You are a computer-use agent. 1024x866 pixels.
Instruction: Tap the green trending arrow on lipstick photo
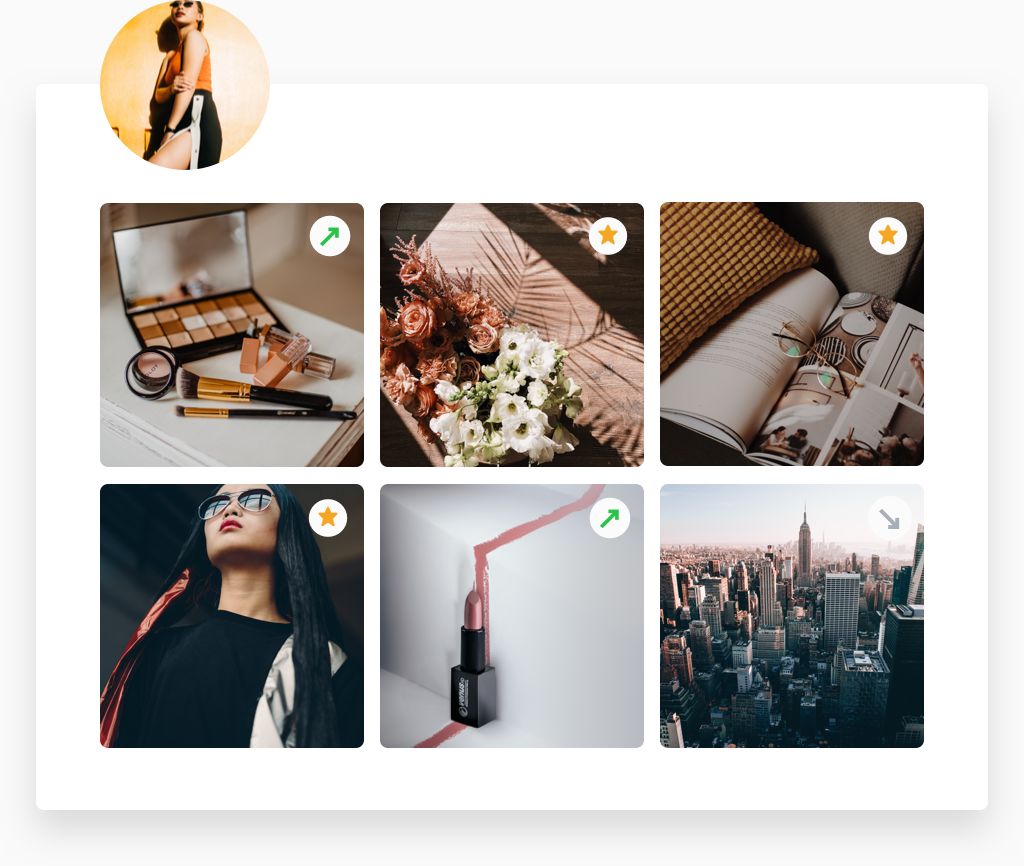click(609, 518)
